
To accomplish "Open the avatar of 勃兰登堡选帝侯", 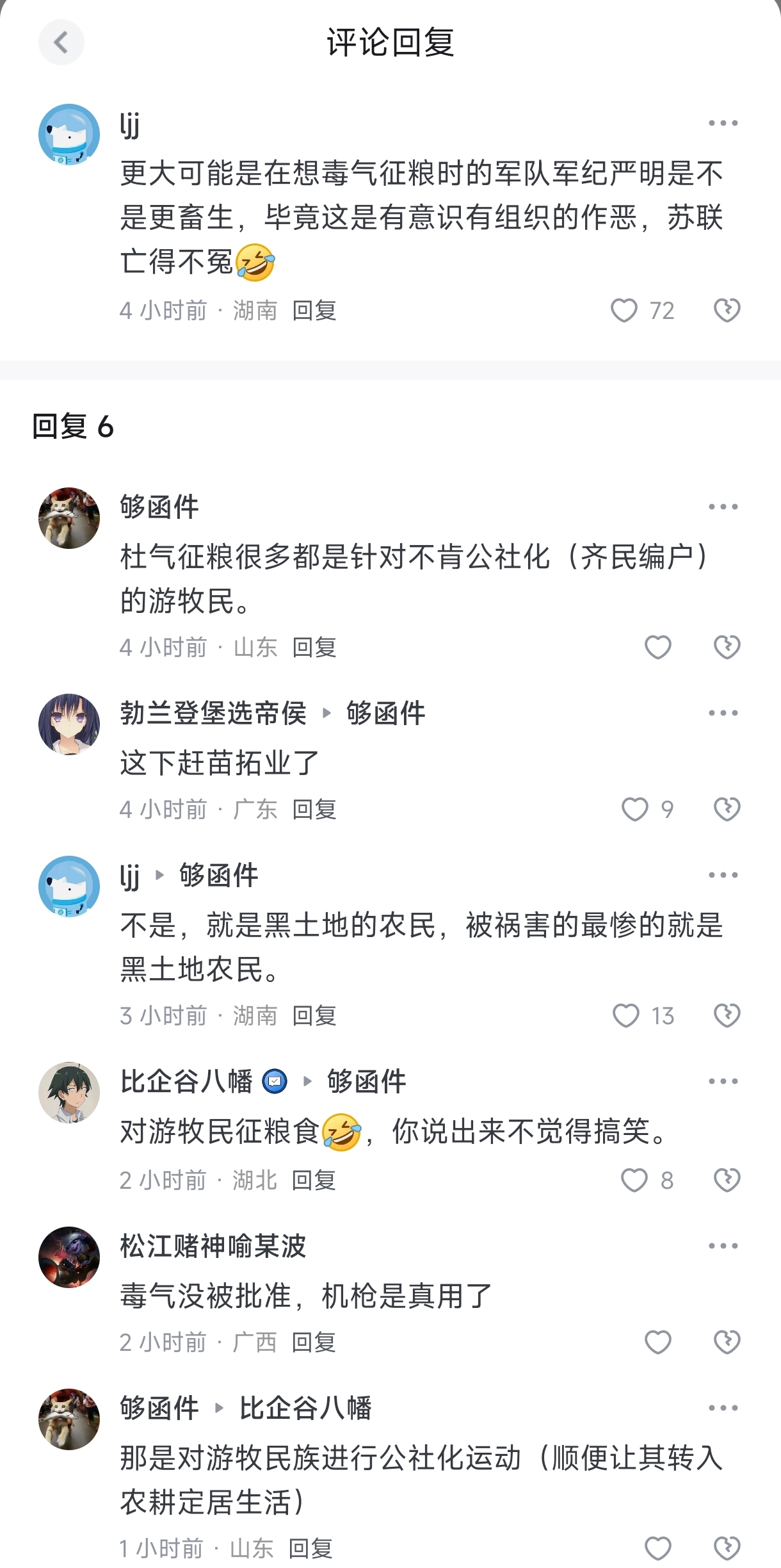I will coord(69,724).
